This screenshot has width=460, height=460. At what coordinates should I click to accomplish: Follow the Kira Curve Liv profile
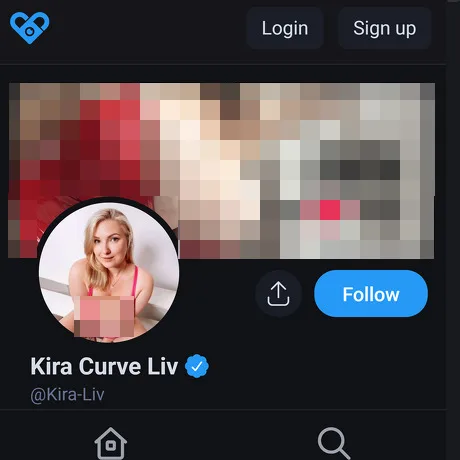(x=371, y=294)
